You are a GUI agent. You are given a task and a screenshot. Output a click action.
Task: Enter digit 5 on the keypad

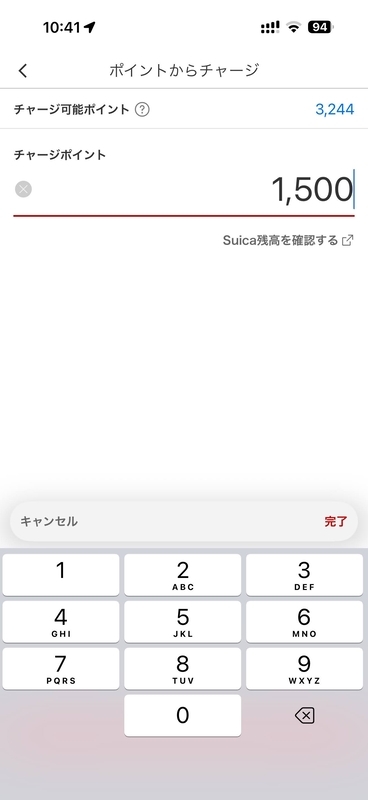click(x=183, y=621)
